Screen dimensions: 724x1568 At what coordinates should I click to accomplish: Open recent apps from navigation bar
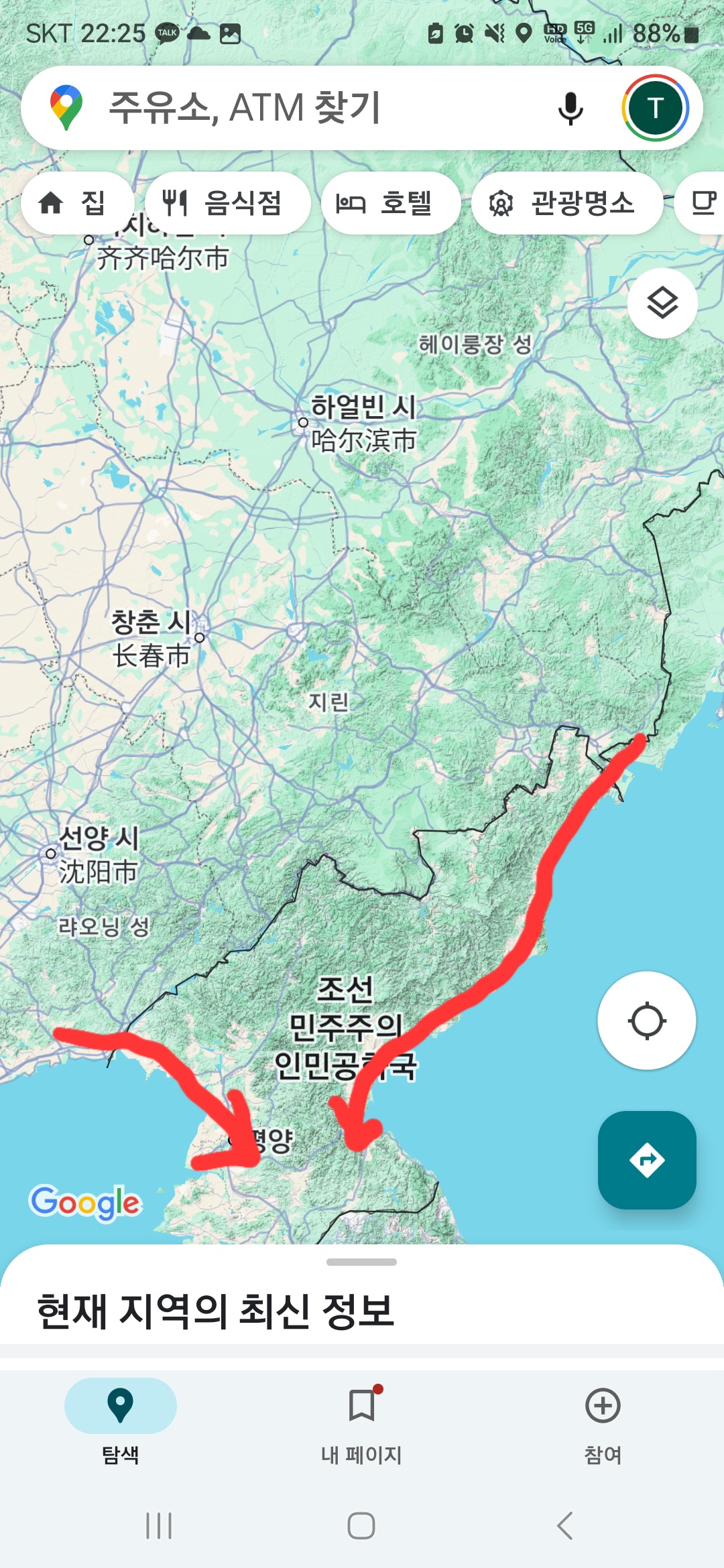(159, 1526)
